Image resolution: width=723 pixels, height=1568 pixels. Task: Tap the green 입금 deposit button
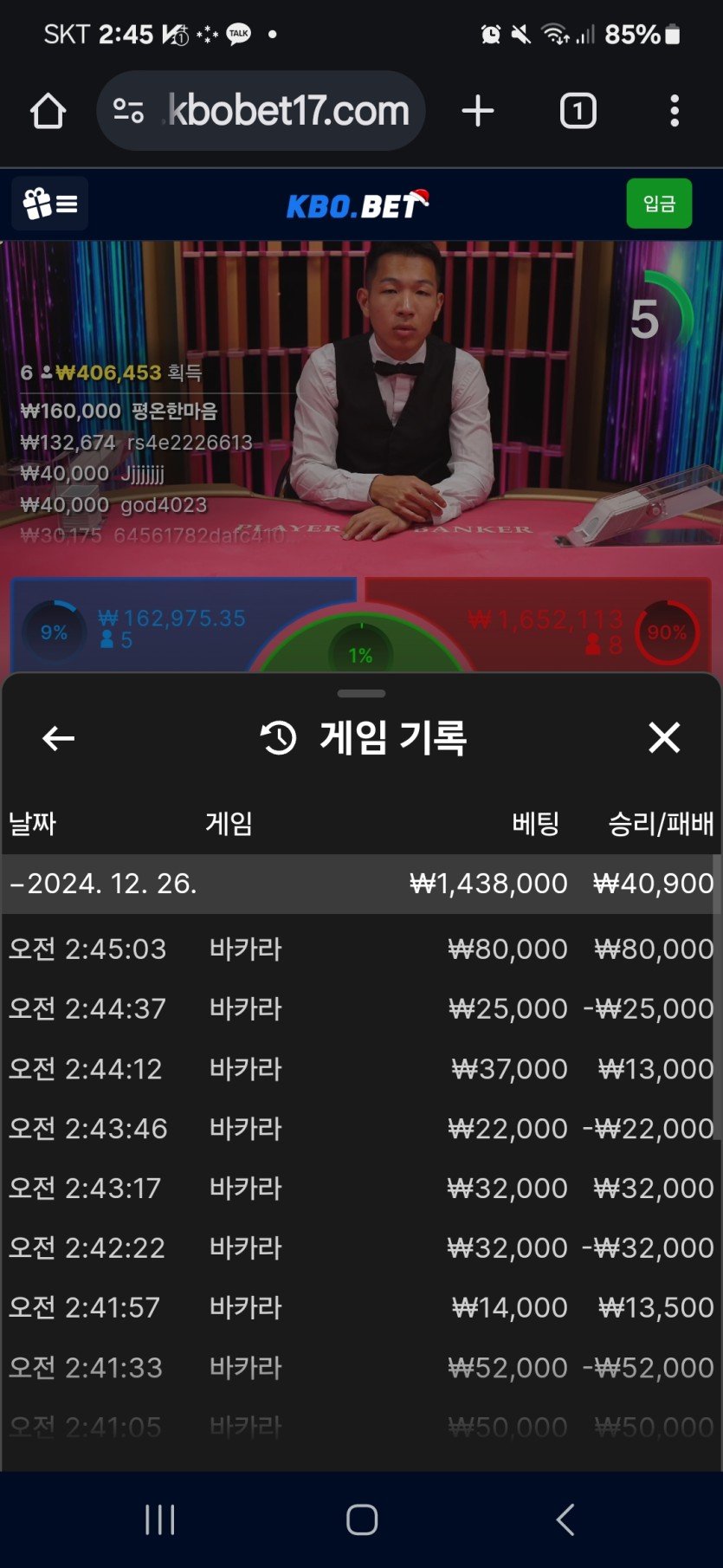659,204
